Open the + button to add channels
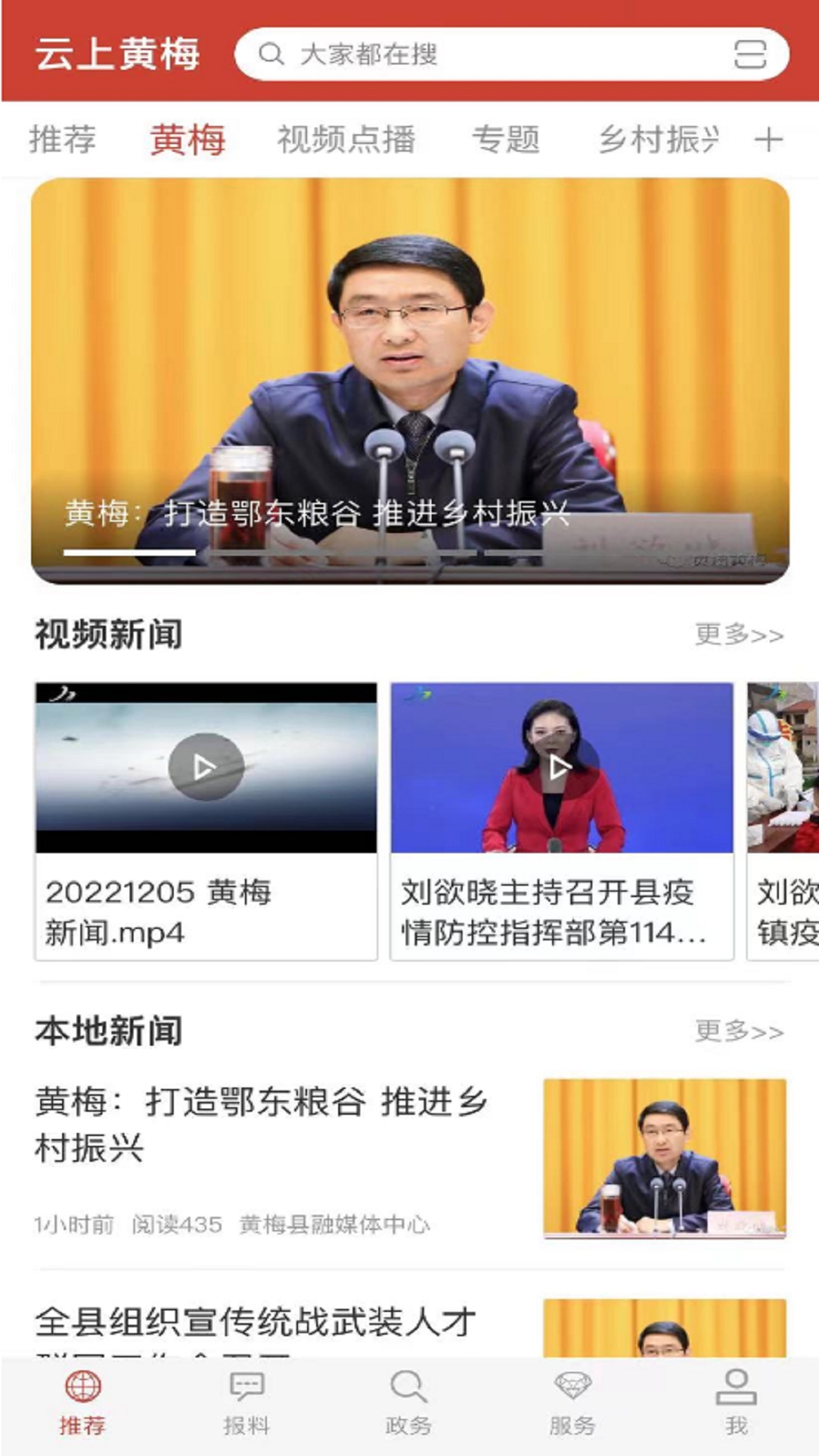This screenshot has height=1456, width=819. (771, 139)
